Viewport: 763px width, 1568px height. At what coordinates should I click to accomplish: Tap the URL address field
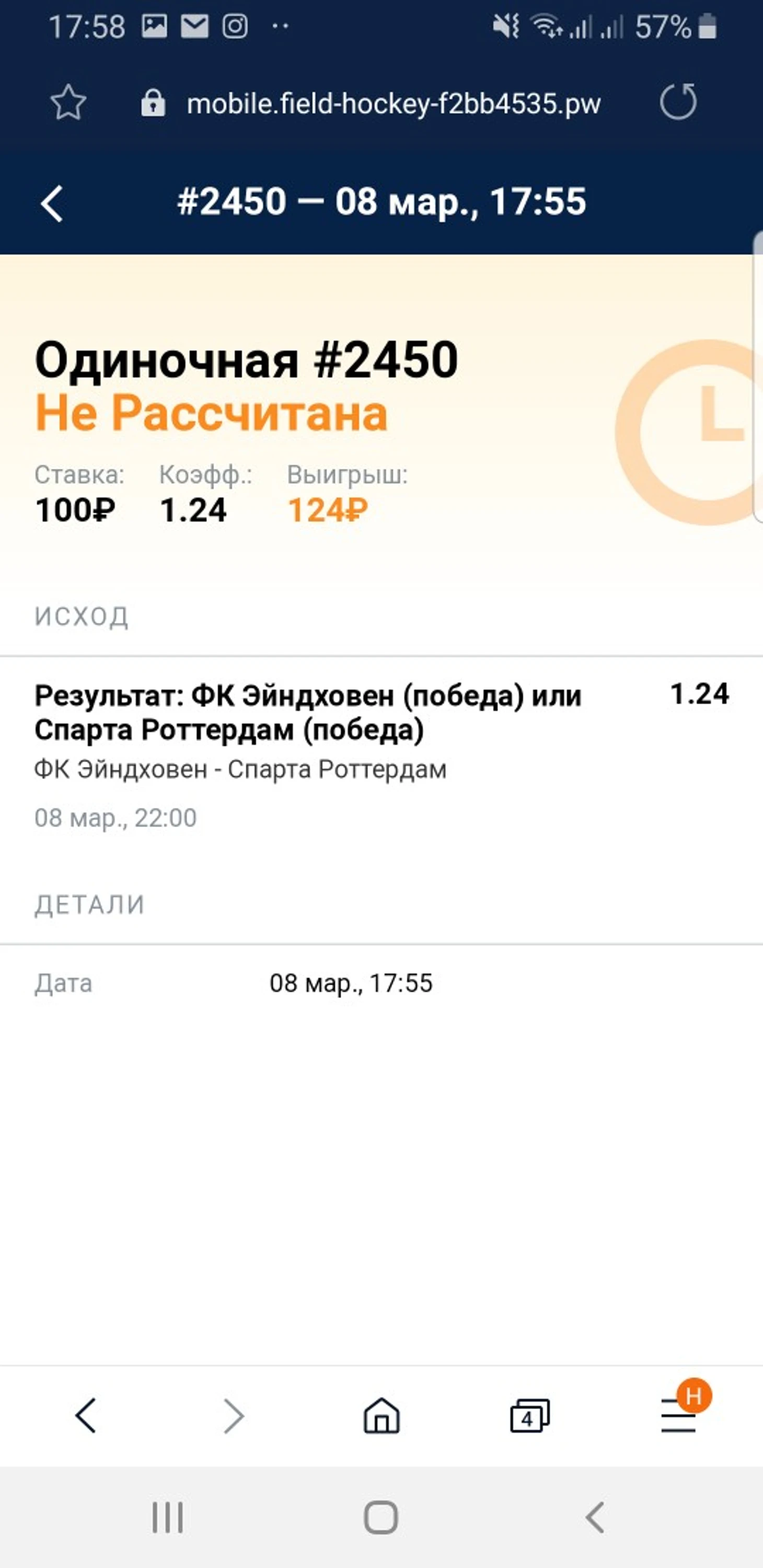tap(394, 103)
